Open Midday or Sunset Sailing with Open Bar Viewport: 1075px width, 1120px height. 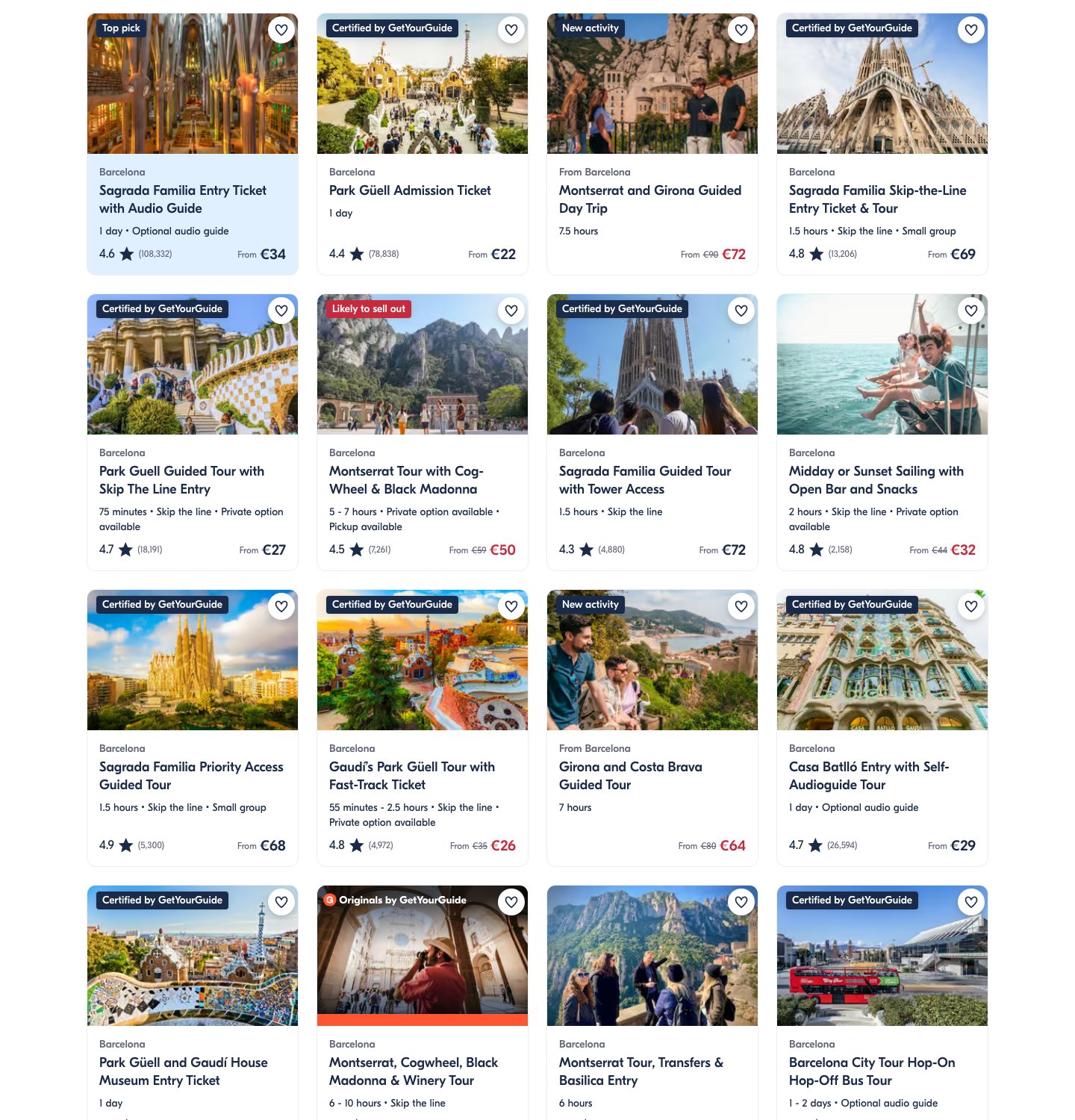click(x=876, y=480)
